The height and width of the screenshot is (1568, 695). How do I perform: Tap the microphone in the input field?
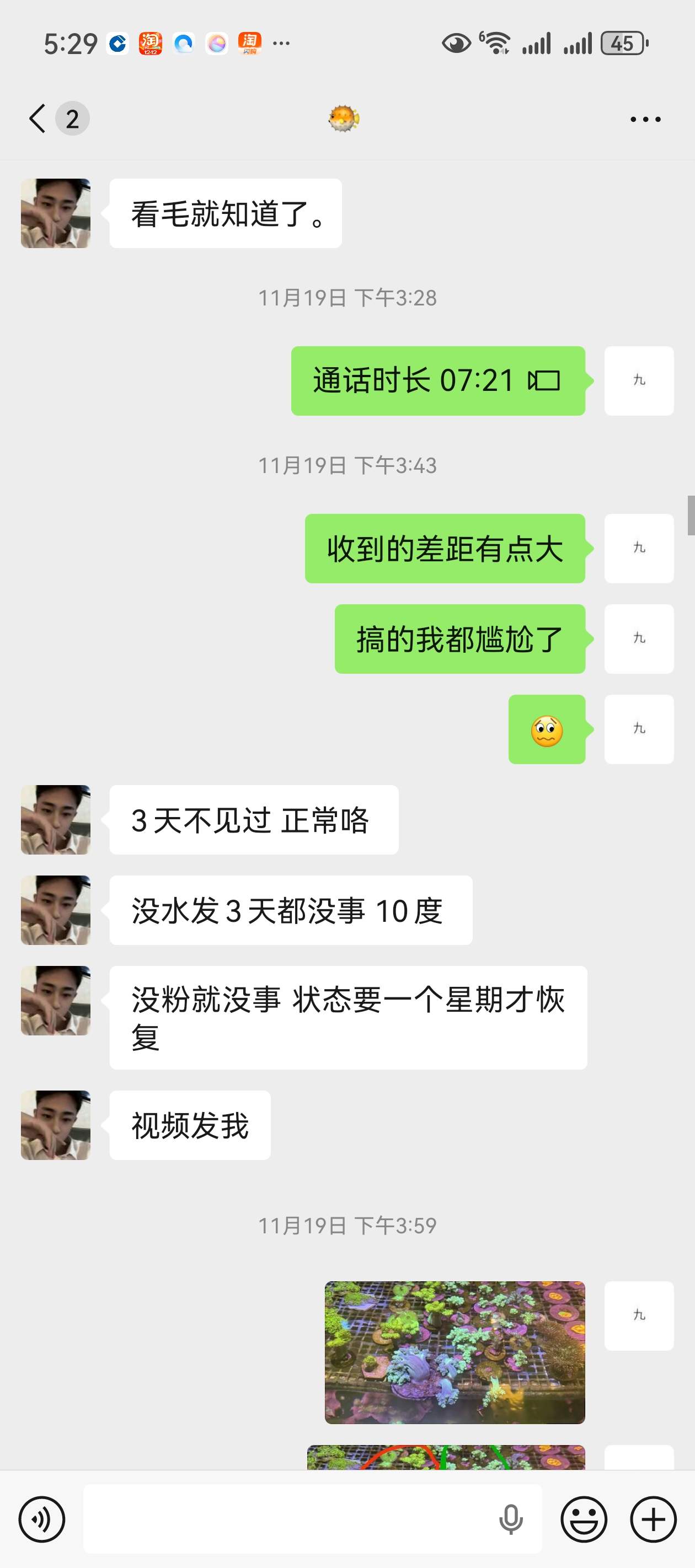(x=510, y=1519)
